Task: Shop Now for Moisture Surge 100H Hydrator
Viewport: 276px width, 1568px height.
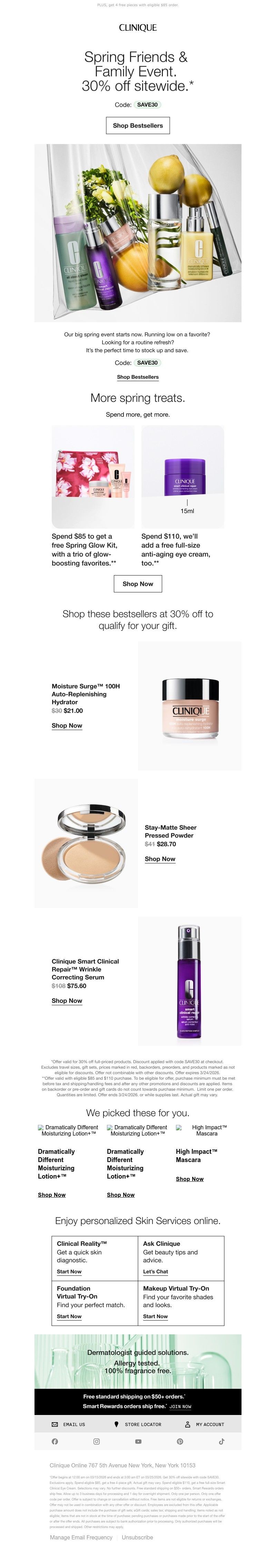Action: click(x=66, y=725)
